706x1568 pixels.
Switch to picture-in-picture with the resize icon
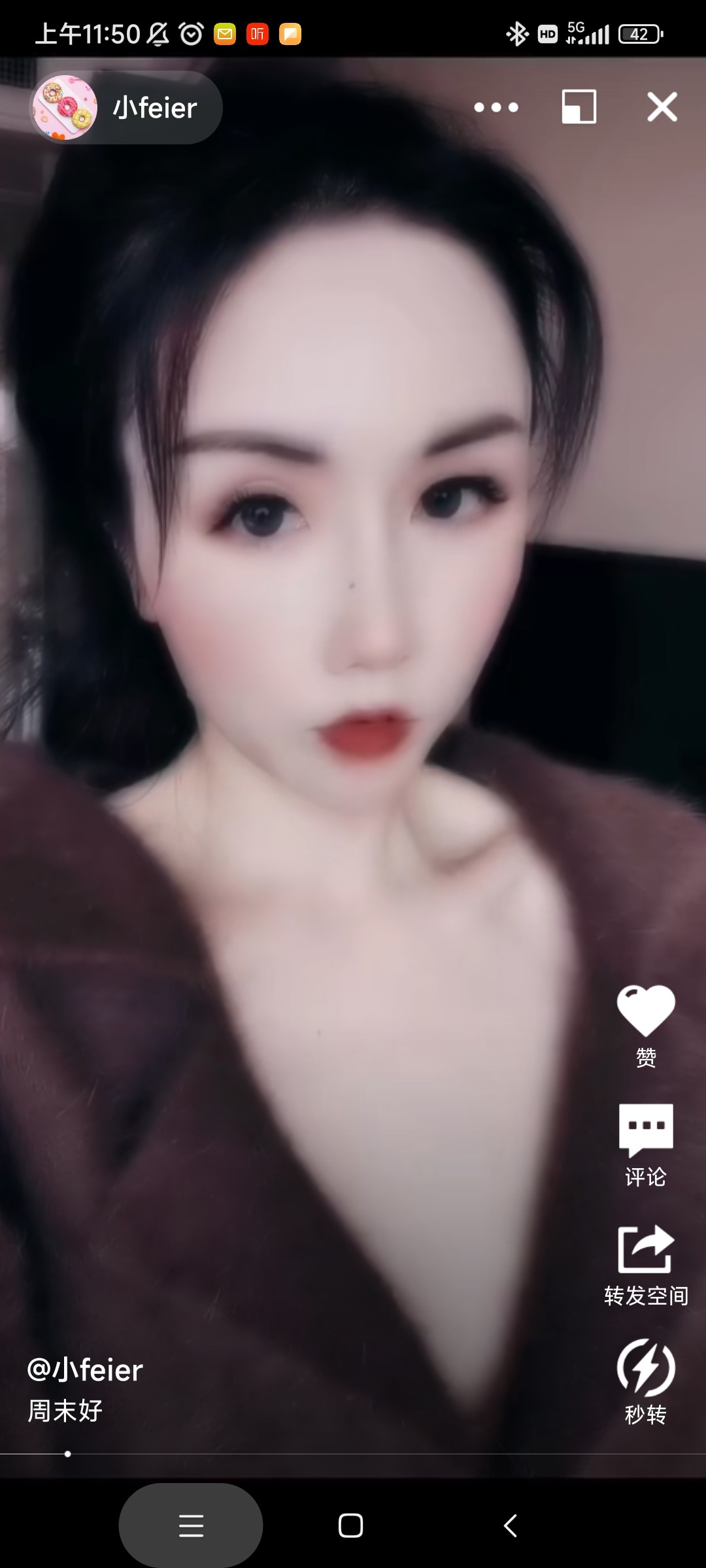click(578, 108)
